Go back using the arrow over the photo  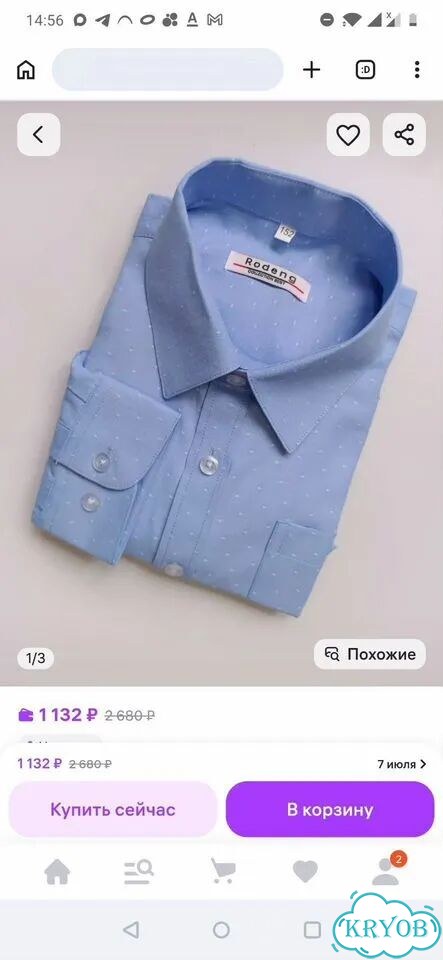39,135
